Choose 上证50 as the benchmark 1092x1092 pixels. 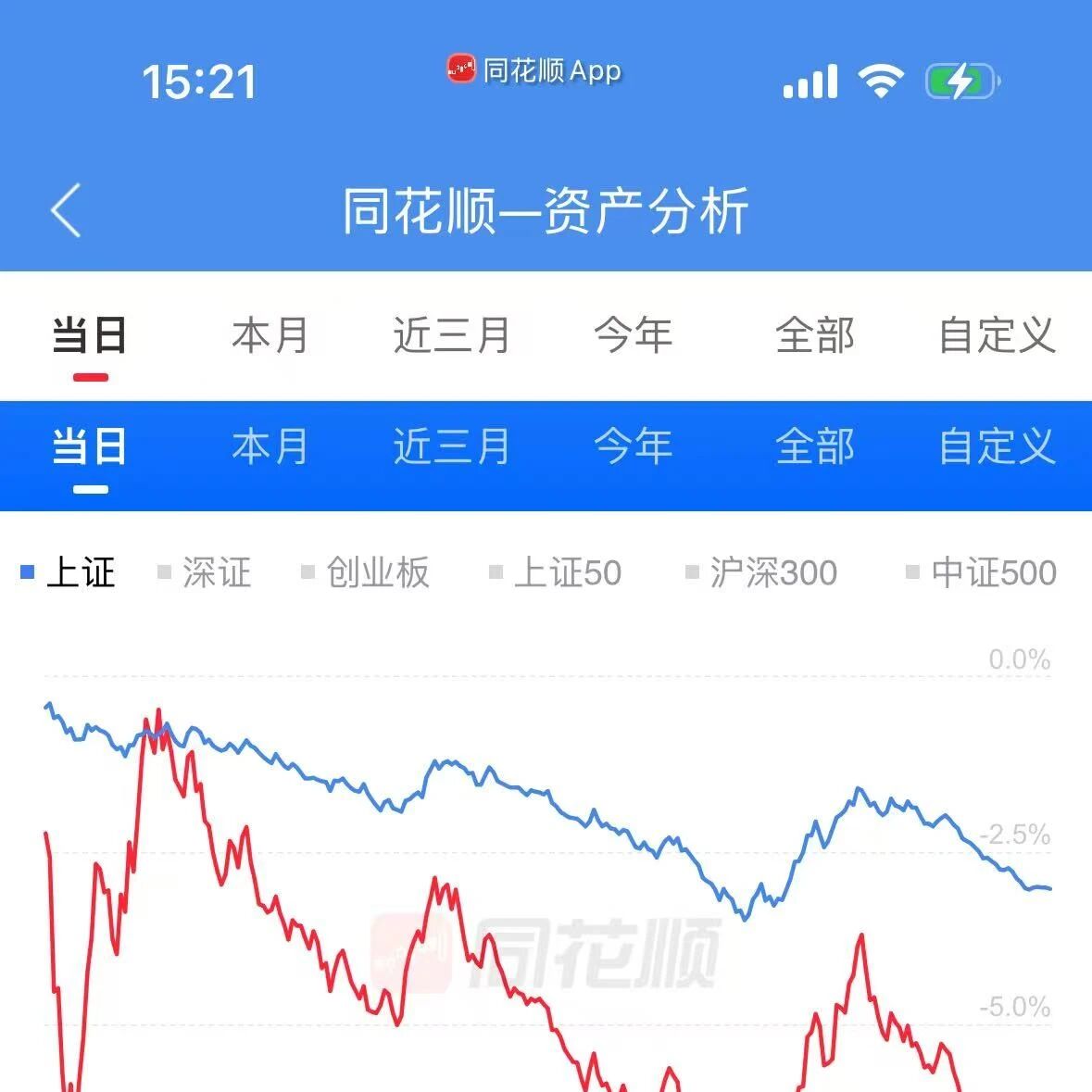(x=556, y=572)
